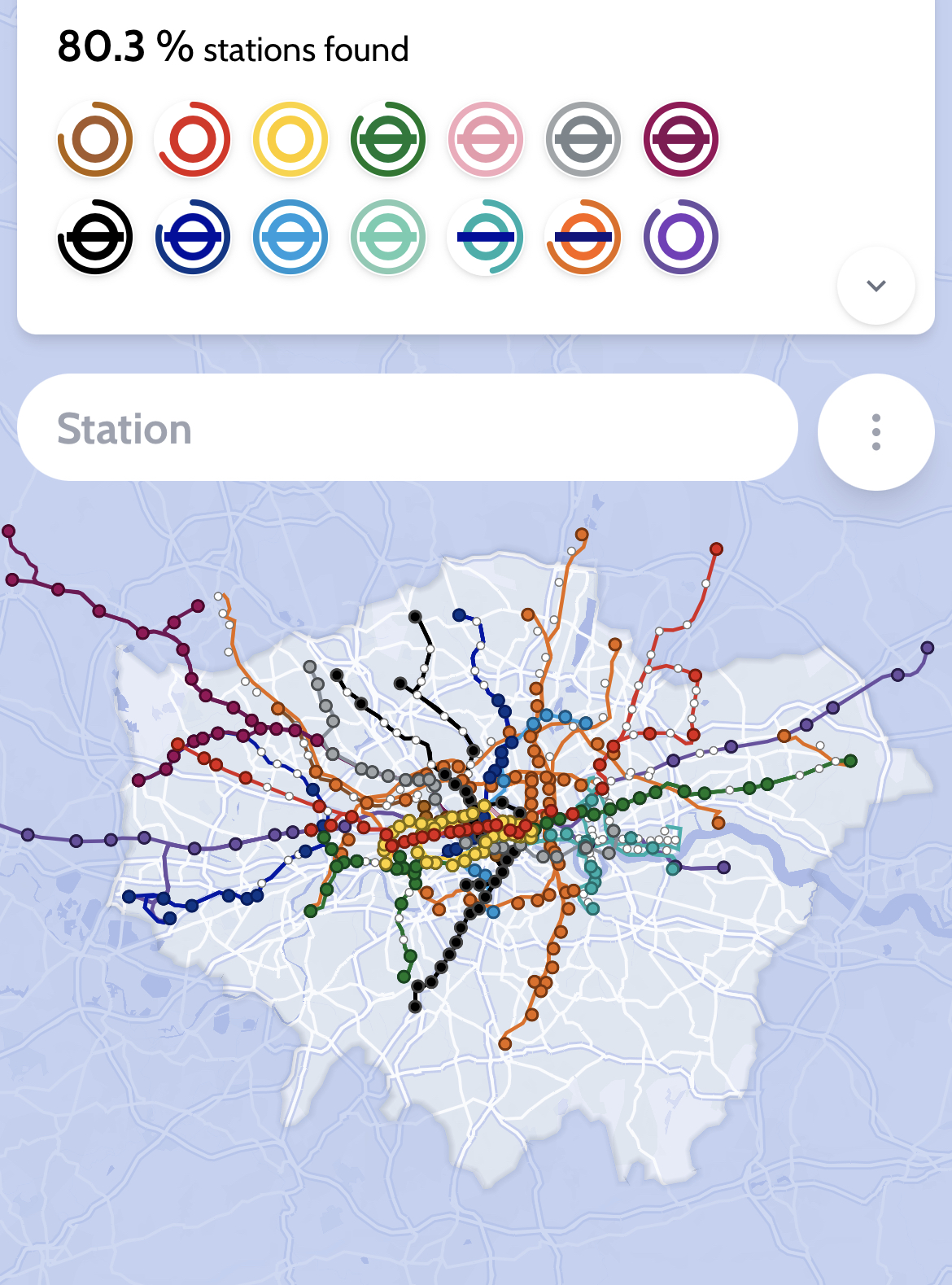Expand the stations found panel

876,286
